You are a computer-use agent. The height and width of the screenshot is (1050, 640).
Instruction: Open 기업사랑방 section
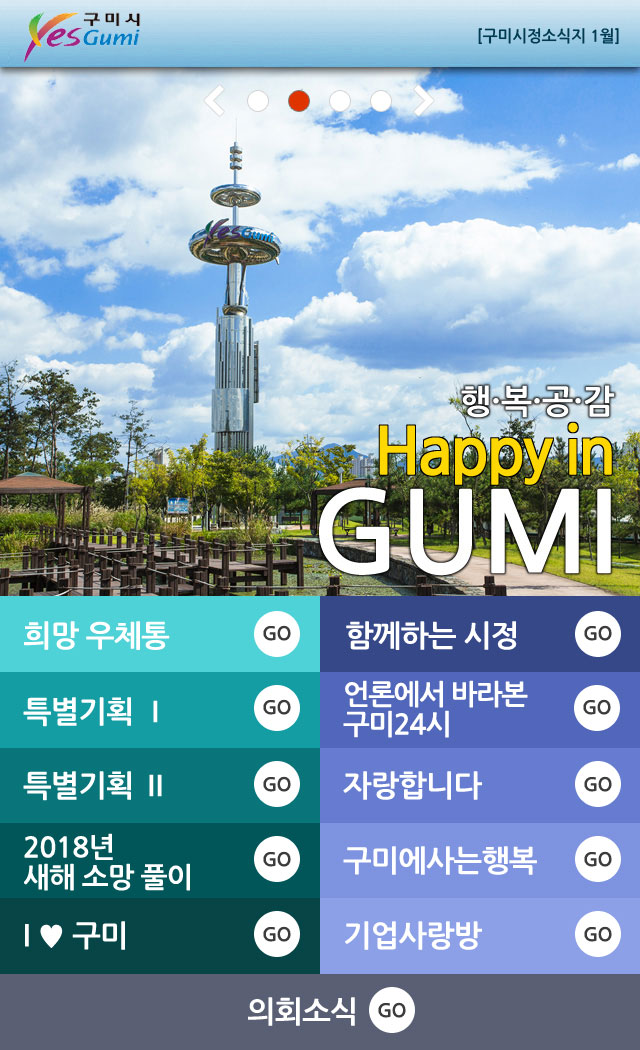pos(597,935)
